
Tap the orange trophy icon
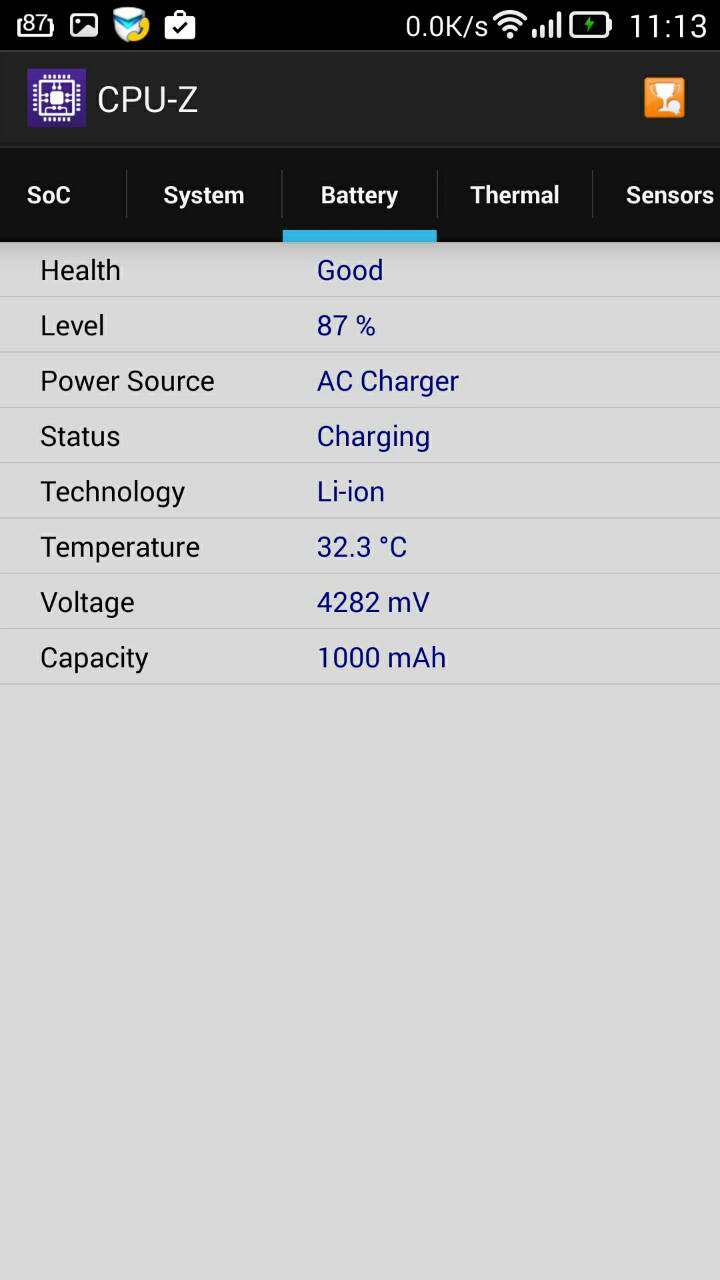click(664, 98)
